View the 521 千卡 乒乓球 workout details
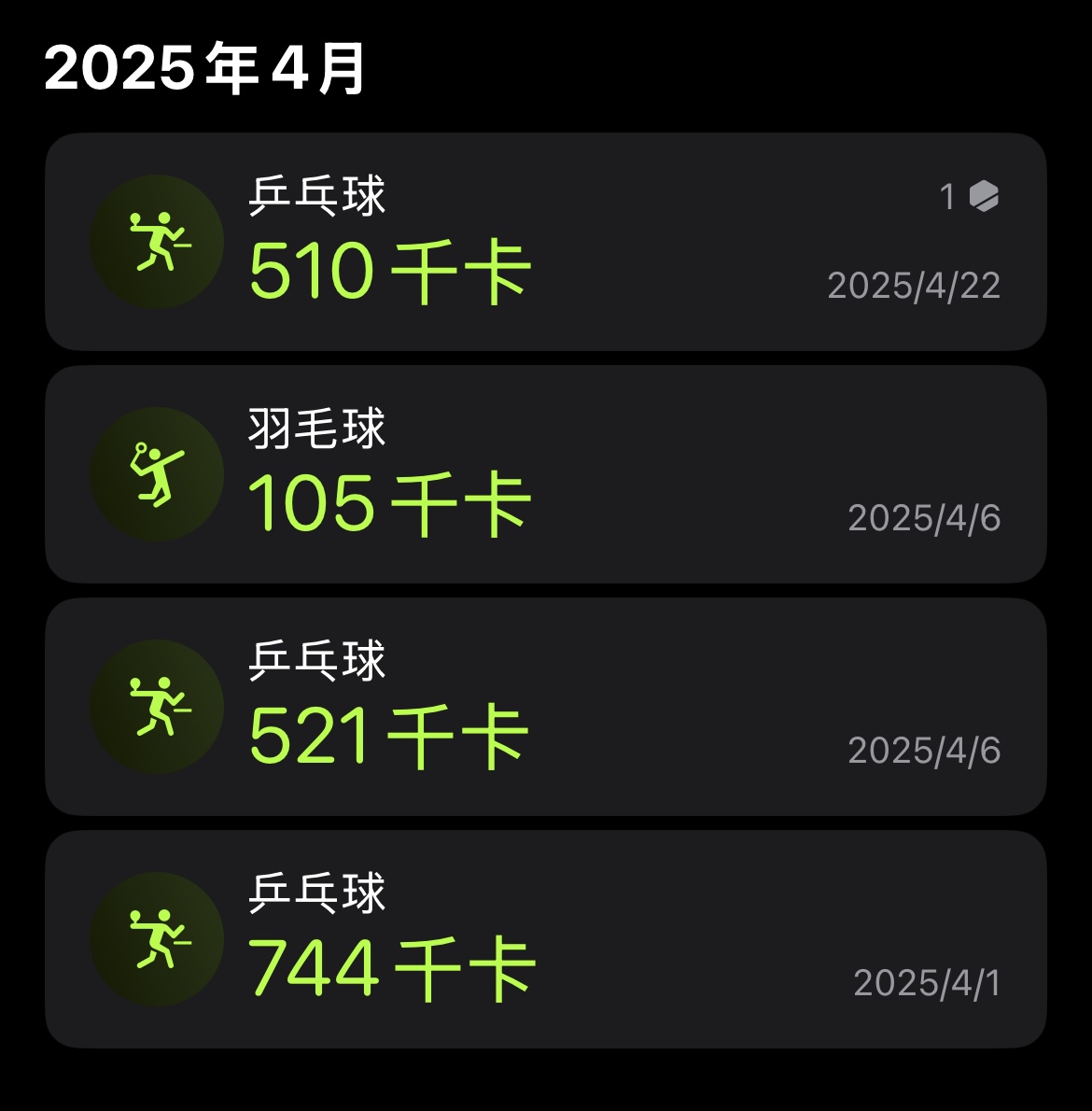 [545, 708]
